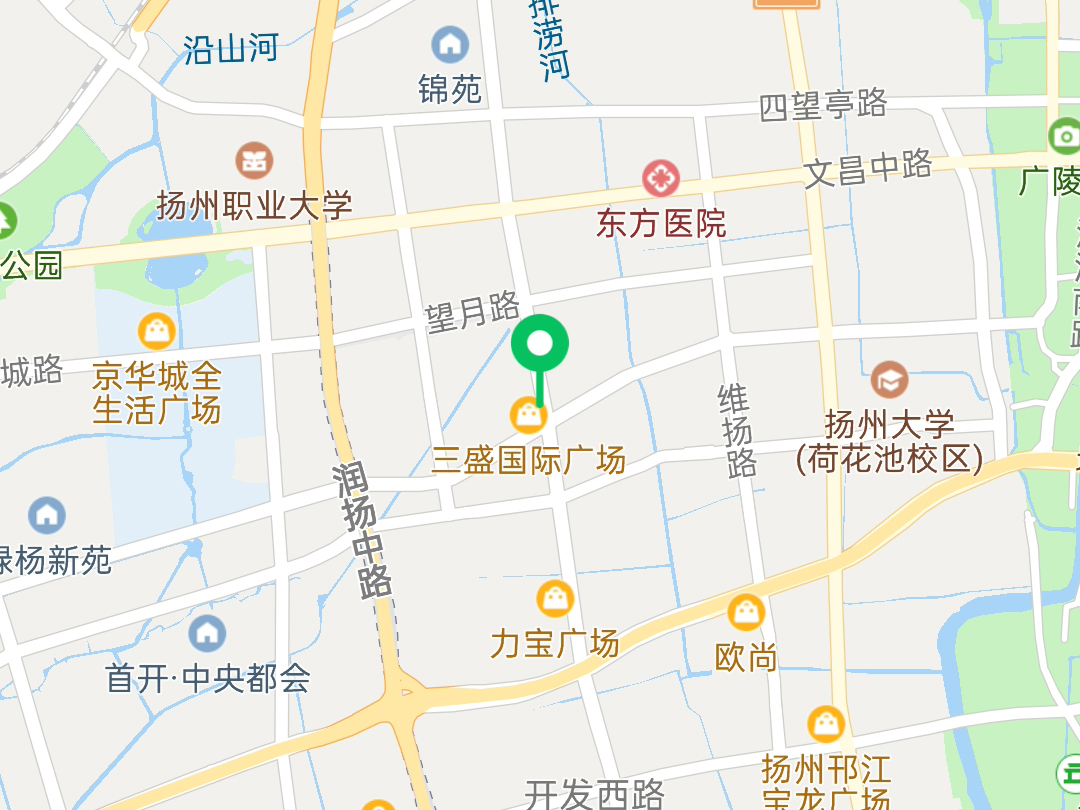Select the 首开·中央都会 marker
1080x810 pixels.
point(207,633)
